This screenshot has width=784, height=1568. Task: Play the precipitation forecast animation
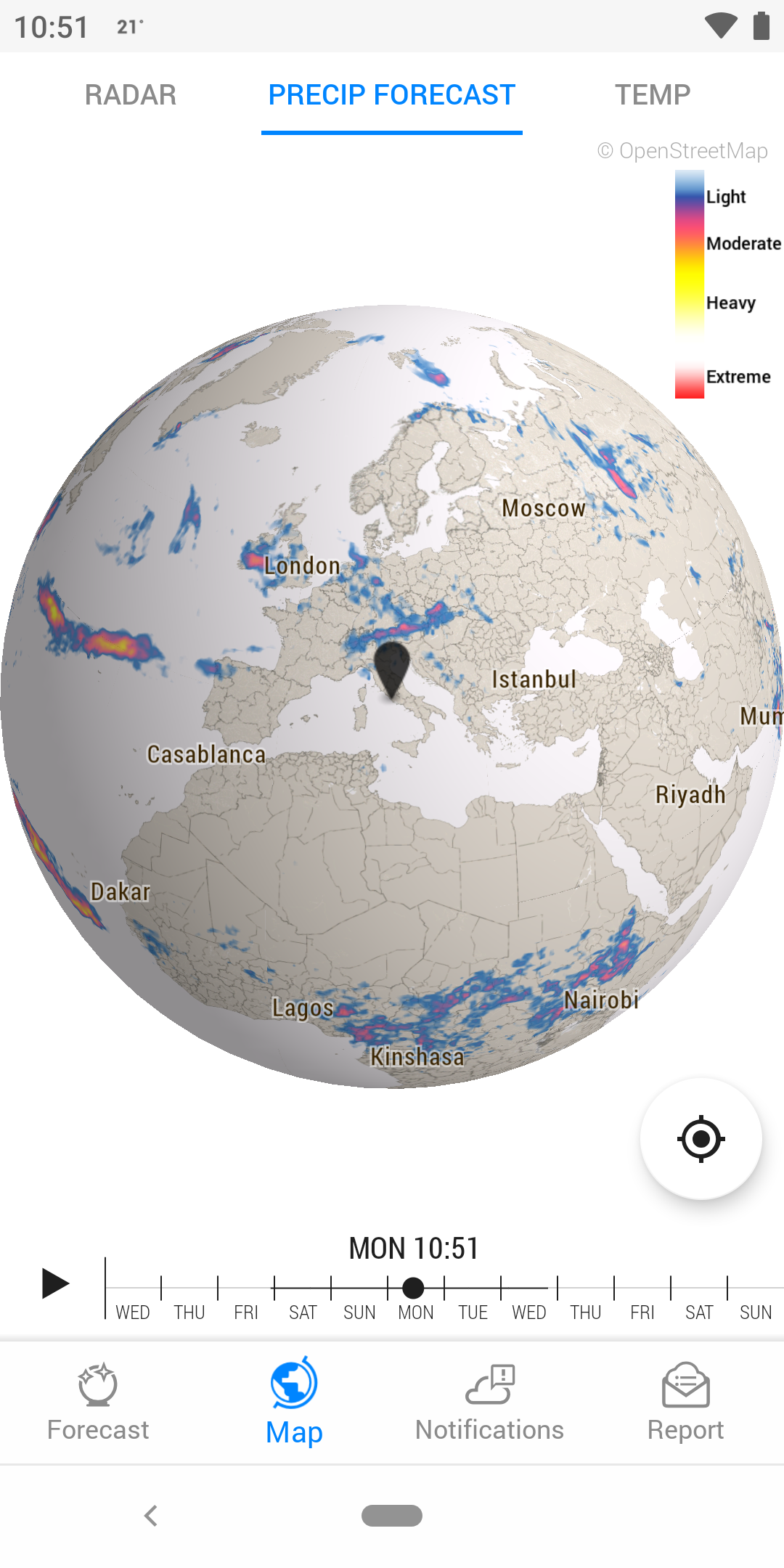[x=55, y=1283]
